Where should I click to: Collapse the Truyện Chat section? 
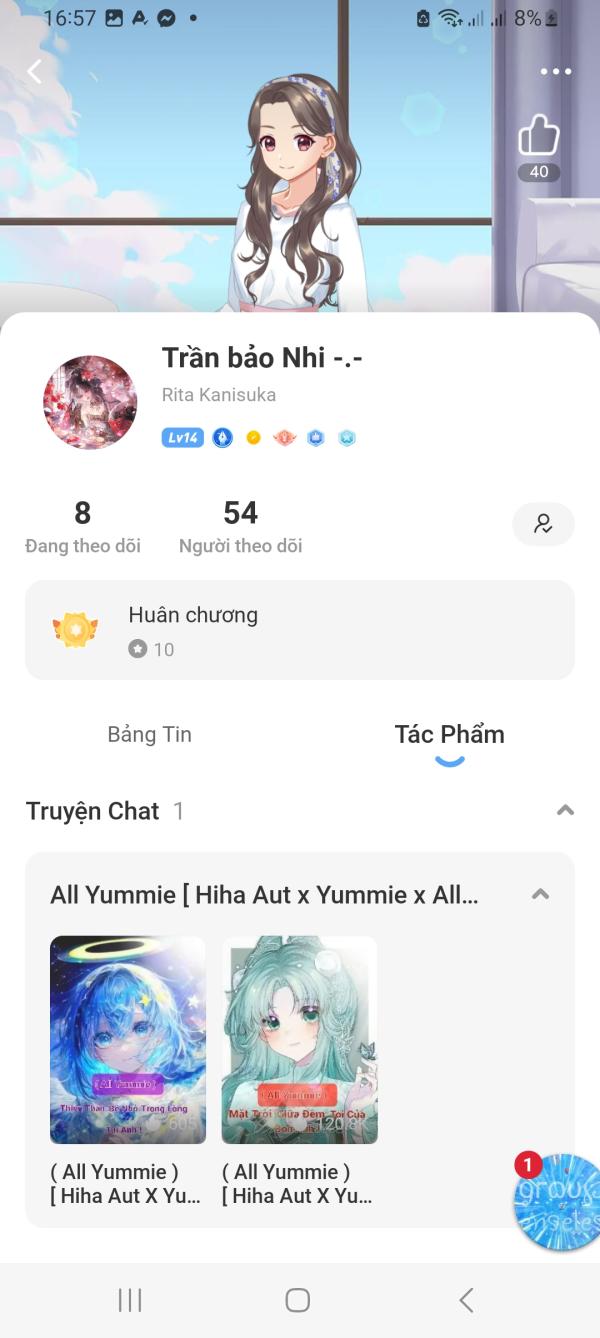(x=565, y=810)
